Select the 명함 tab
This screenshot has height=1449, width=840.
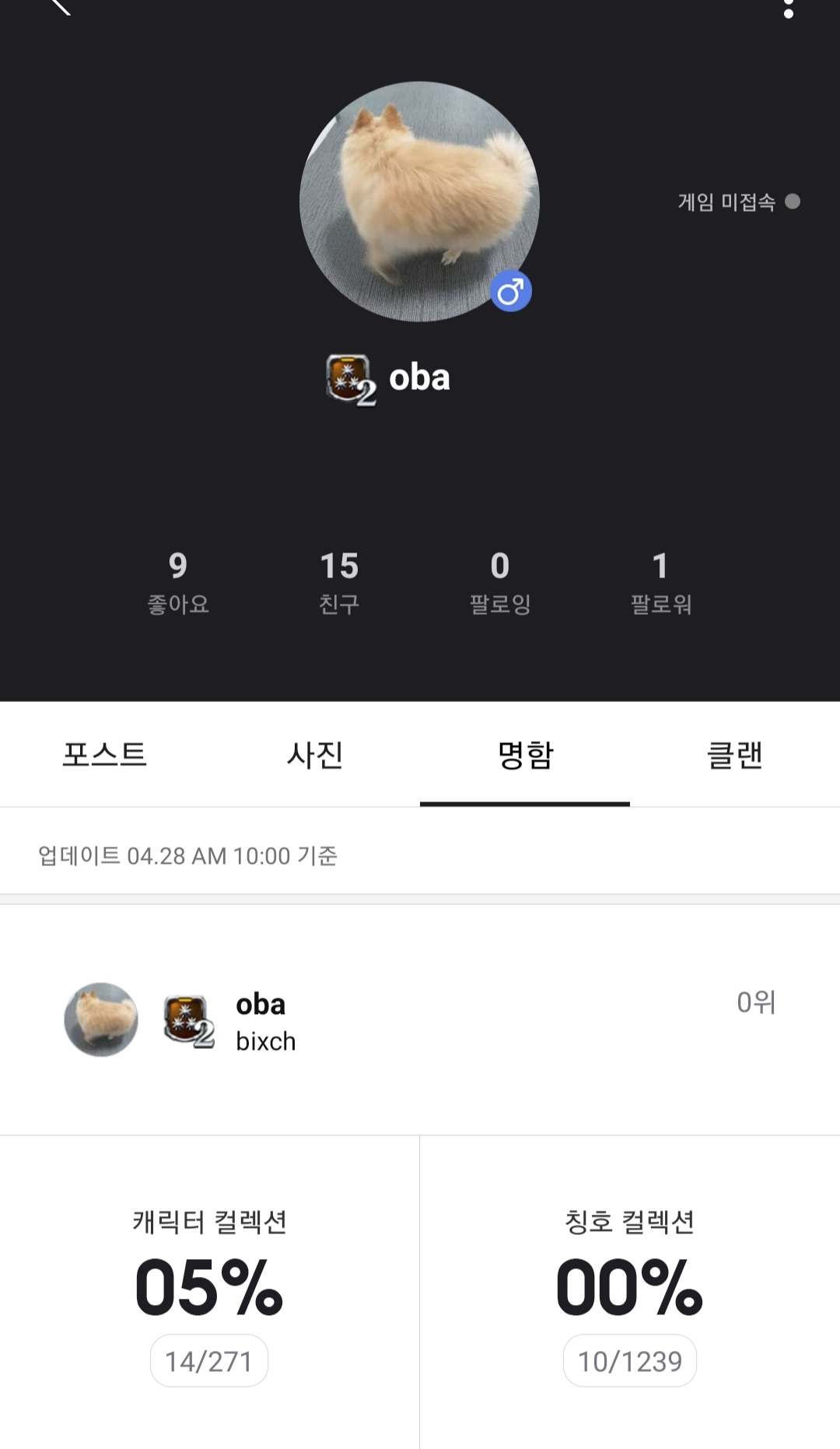pos(525,754)
